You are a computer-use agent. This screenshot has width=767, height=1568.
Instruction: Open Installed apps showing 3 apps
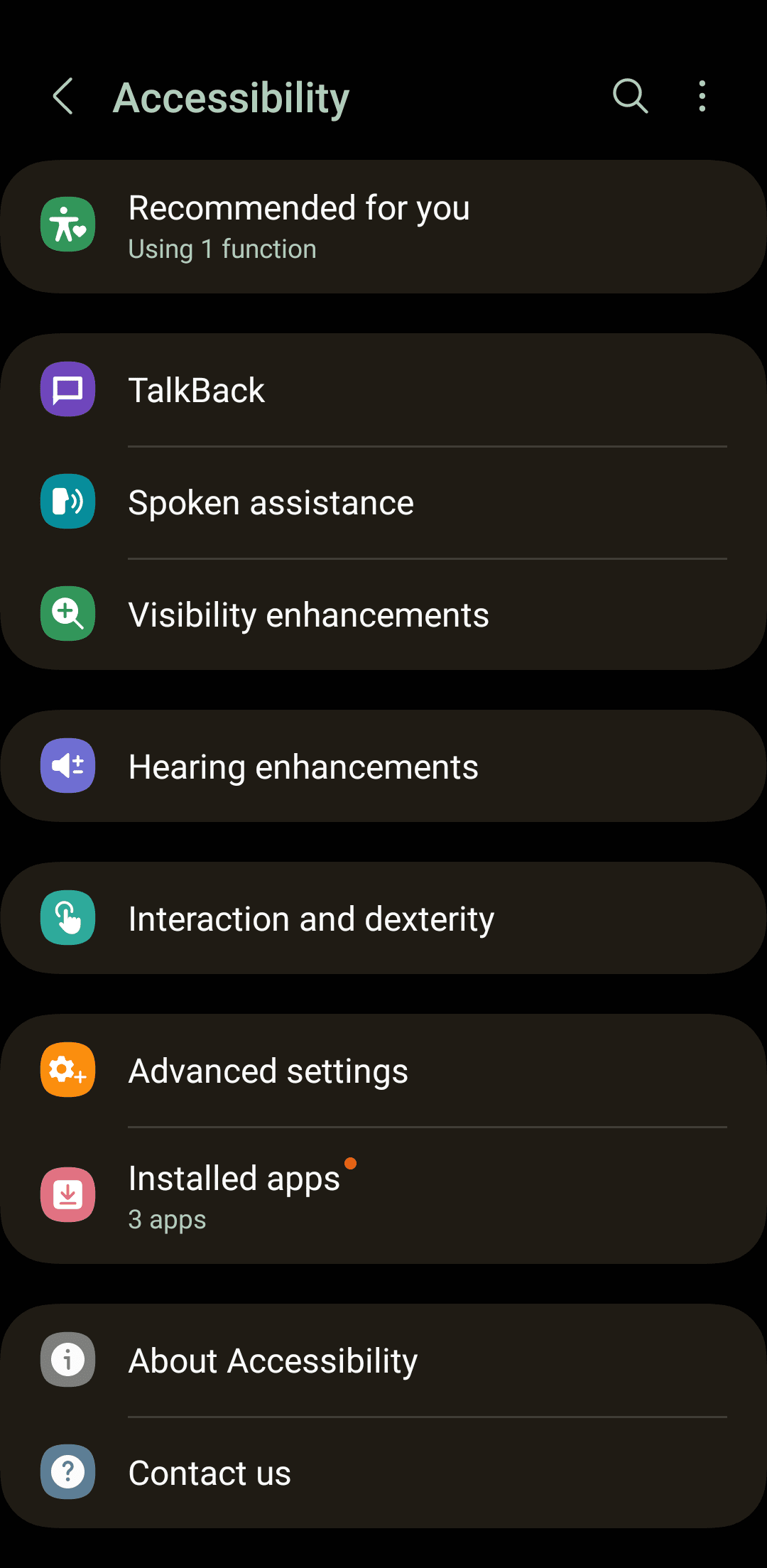[x=383, y=1194]
